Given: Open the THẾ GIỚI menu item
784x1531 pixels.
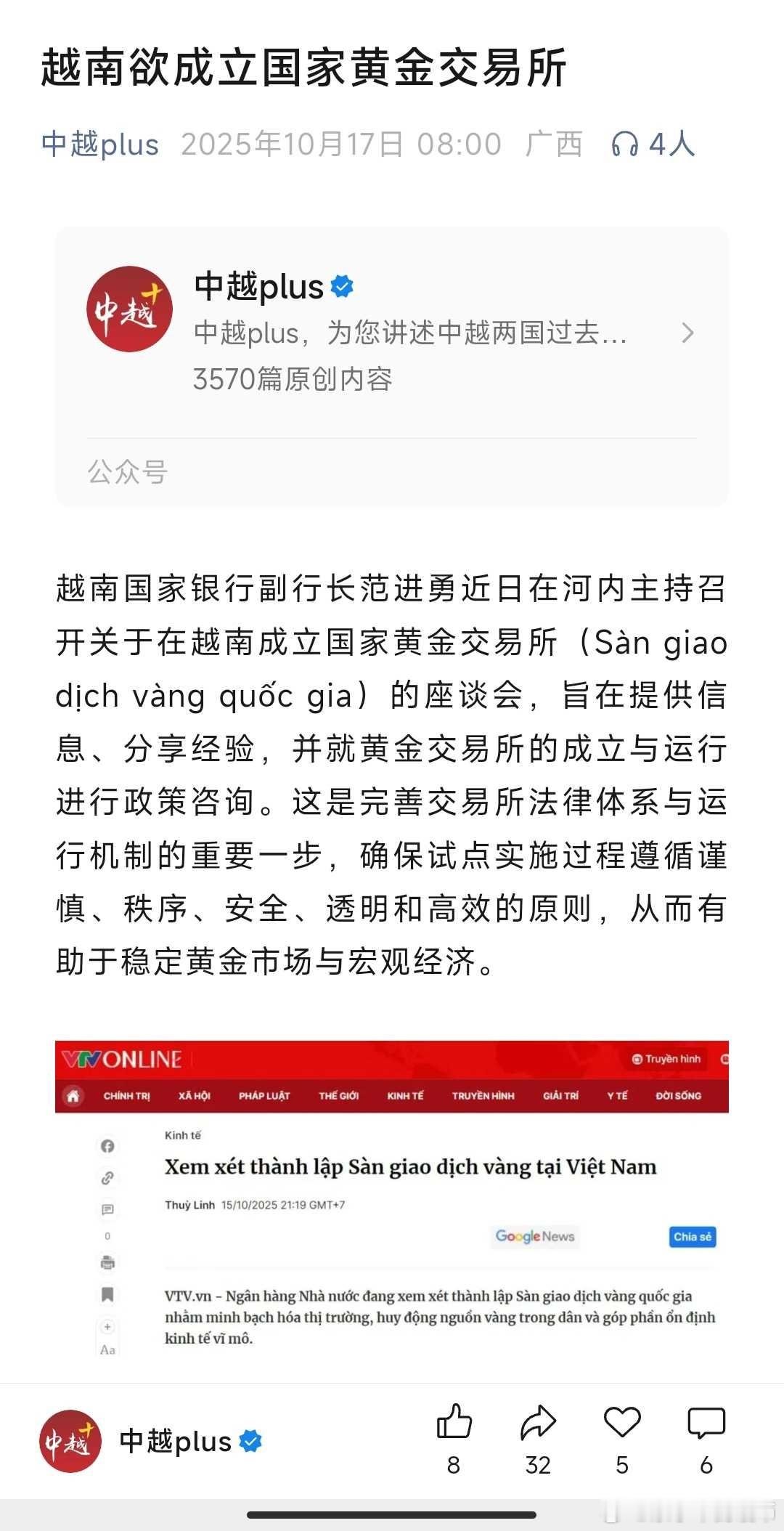Looking at the screenshot, I should coord(338,1096).
